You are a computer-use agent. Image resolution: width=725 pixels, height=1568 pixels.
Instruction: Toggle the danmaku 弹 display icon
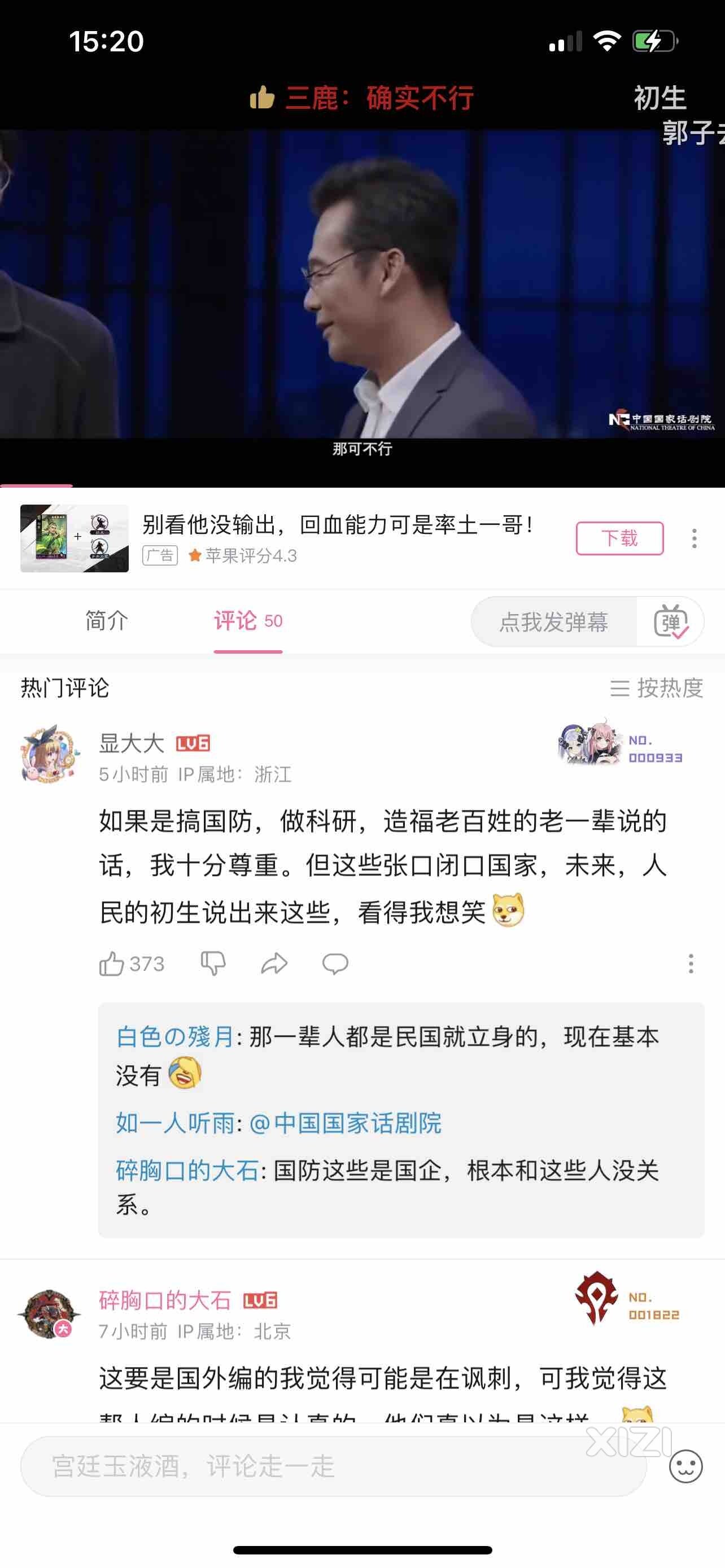point(670,622)
